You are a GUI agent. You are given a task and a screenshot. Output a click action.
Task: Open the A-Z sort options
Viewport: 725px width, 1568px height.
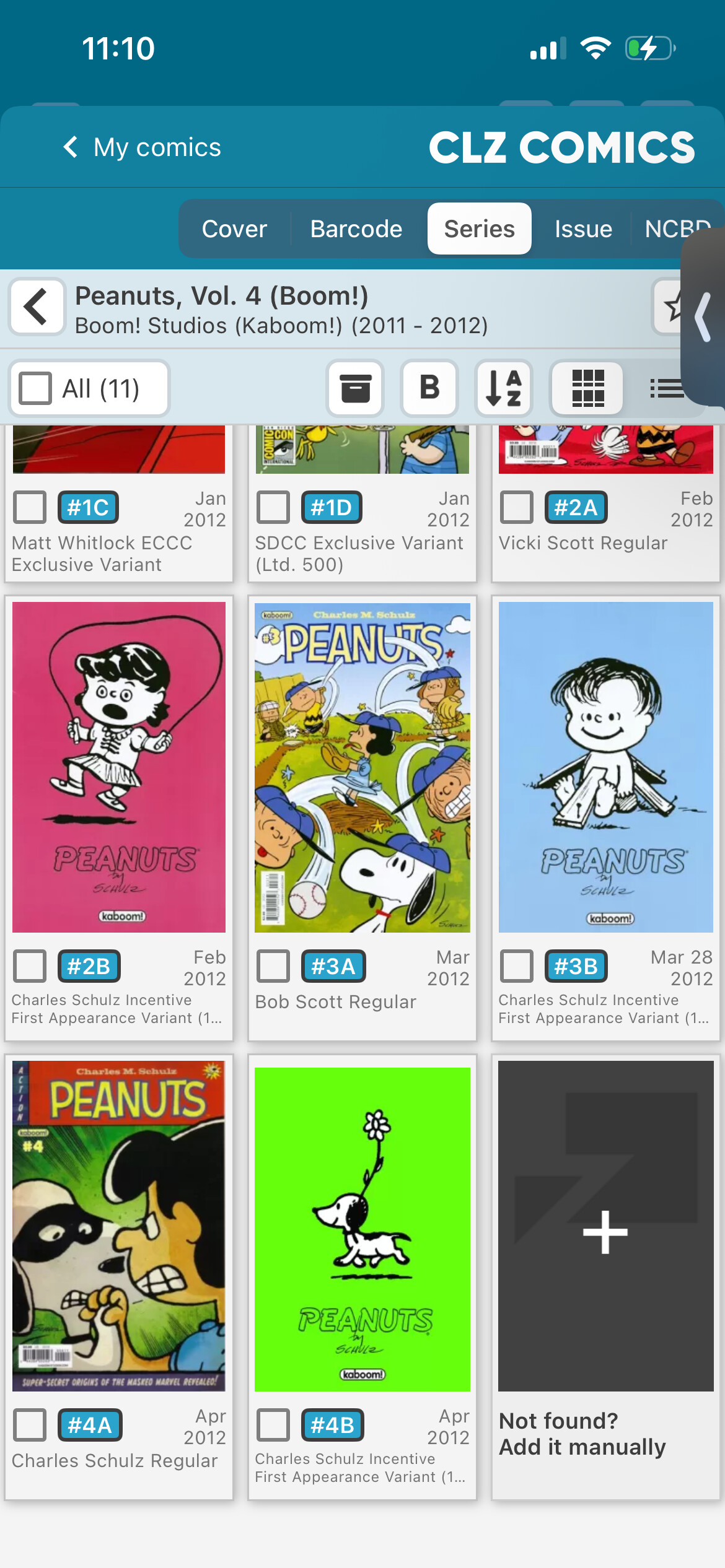click(x=504, y=389)
